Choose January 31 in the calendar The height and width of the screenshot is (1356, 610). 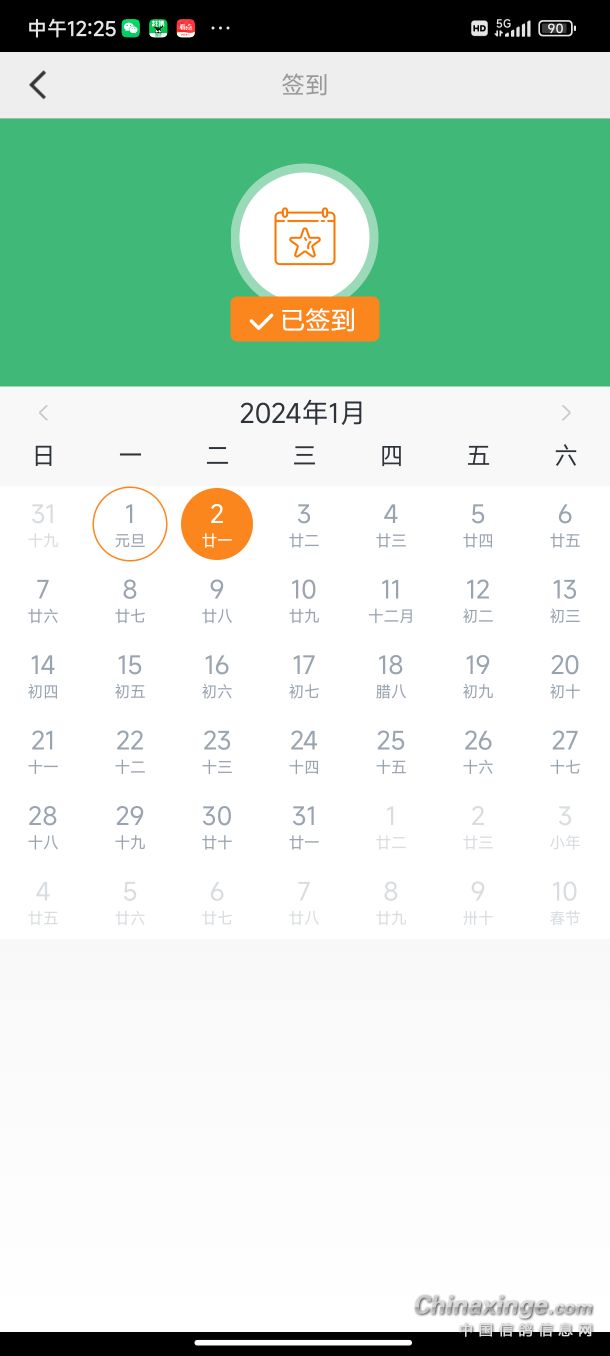pyautogui.click(x=304, y=826)
